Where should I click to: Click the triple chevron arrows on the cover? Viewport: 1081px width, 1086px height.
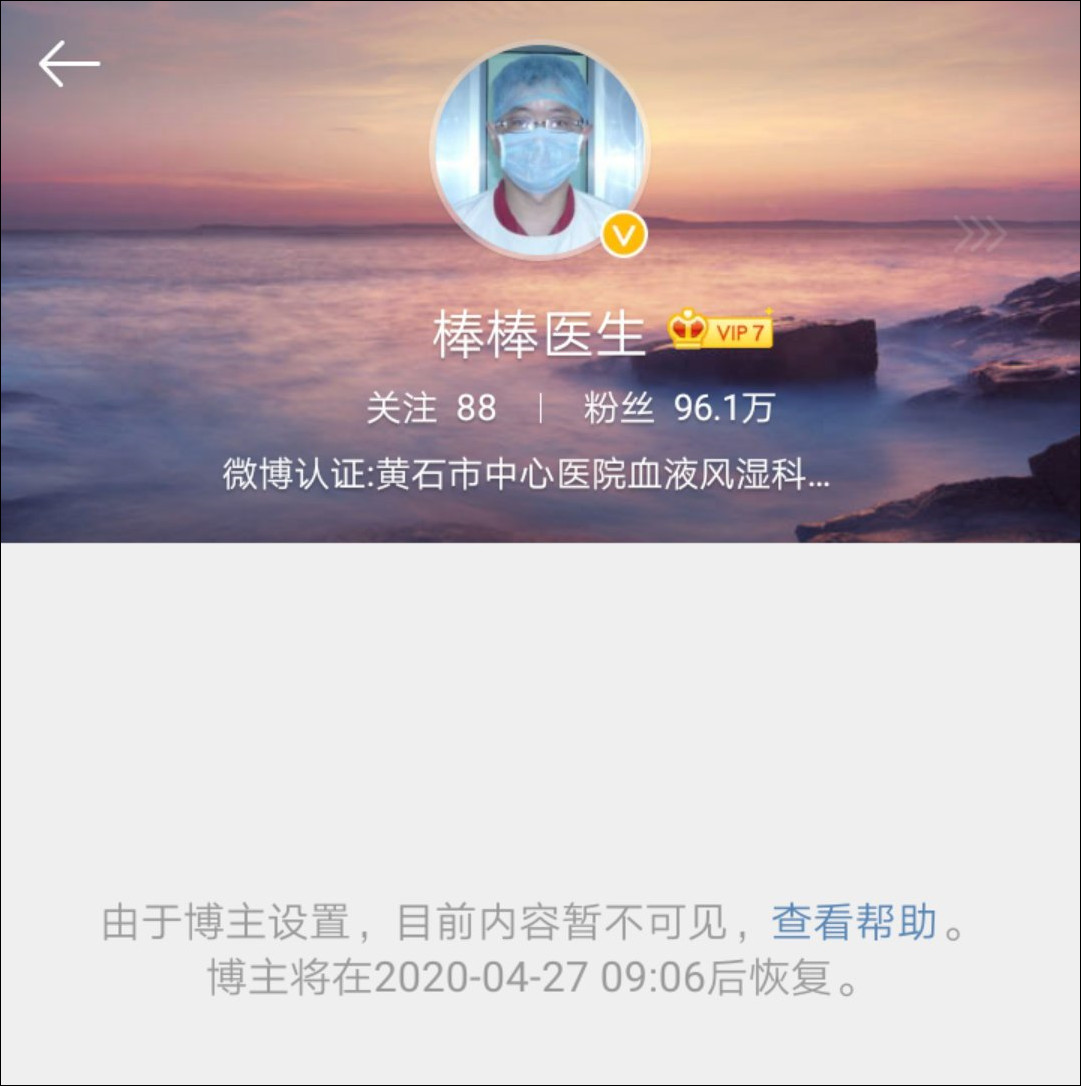(x=978, y=233)
